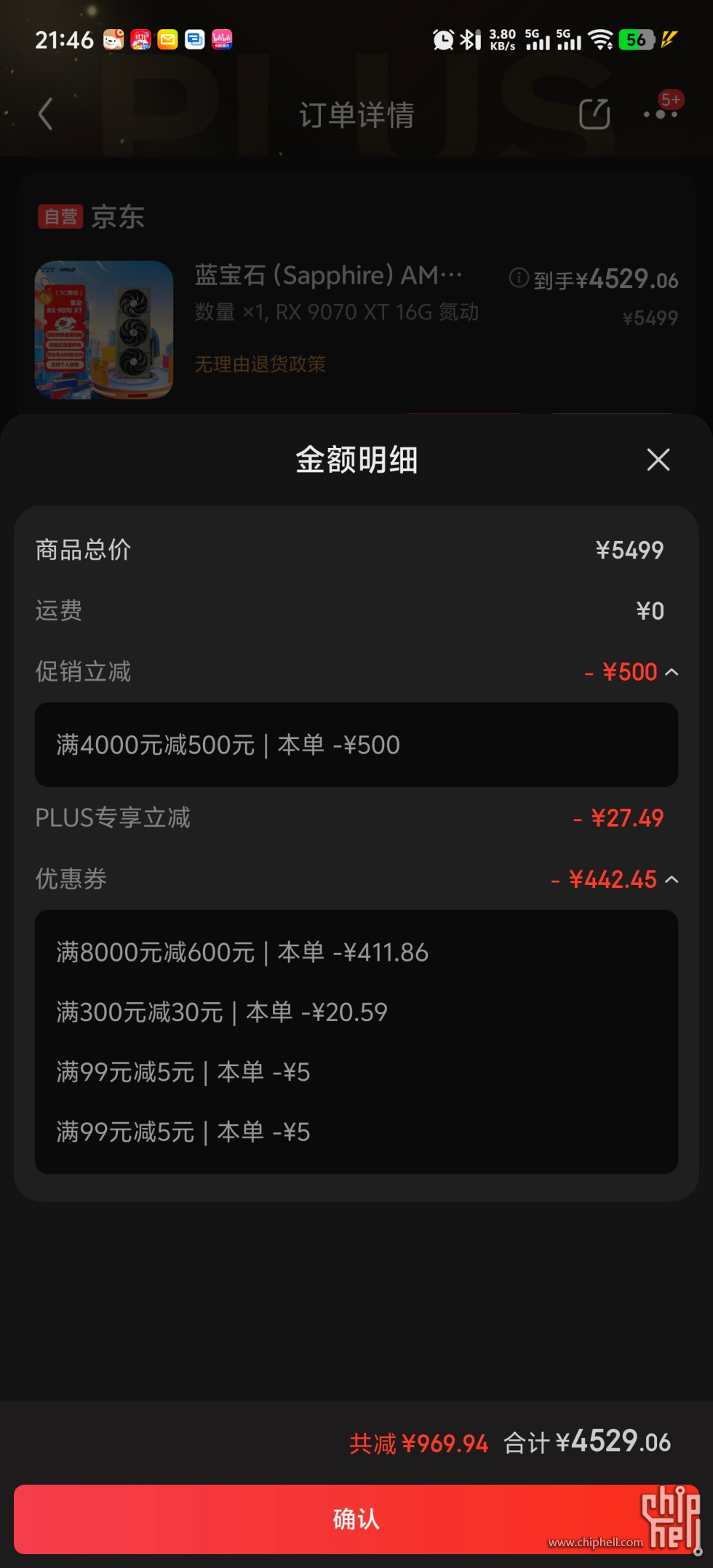
Task: Tap the bilibili notification icon
Action: click(x=222, y=40)
